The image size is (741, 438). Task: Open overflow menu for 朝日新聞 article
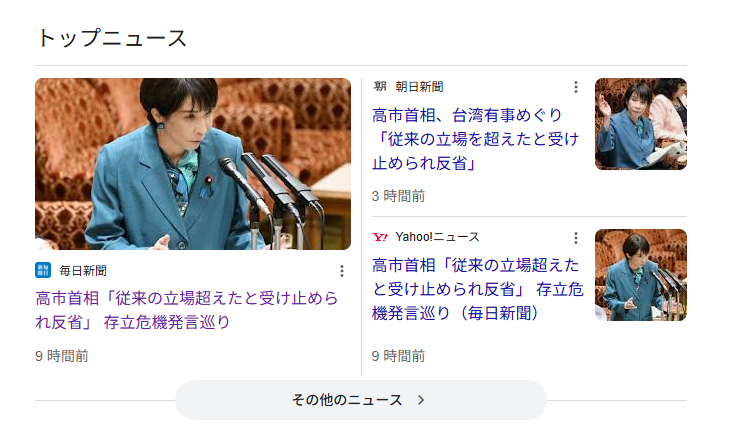pos(575,87)
